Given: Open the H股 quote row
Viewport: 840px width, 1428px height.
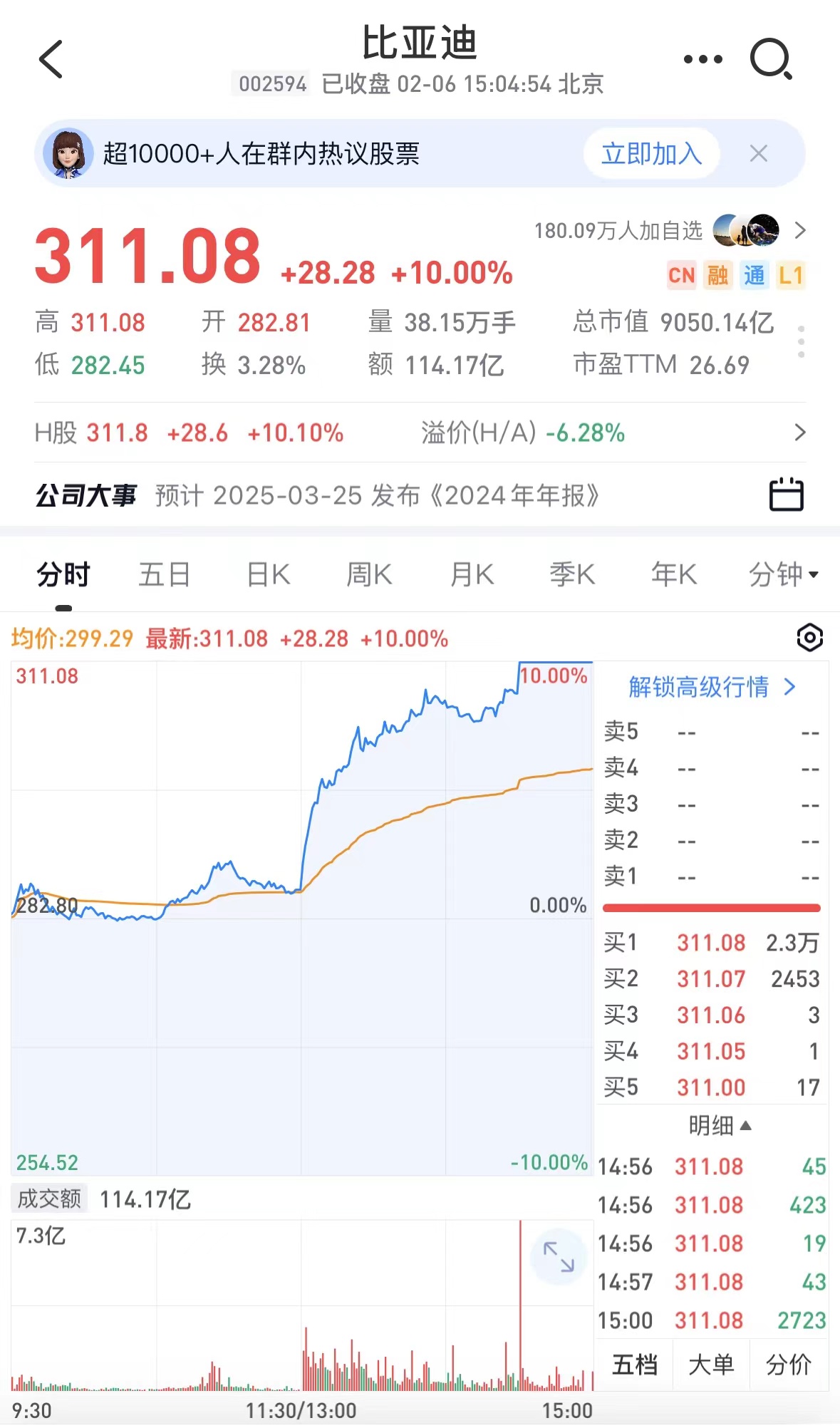Looking at the screenshot, I should 420,433.
